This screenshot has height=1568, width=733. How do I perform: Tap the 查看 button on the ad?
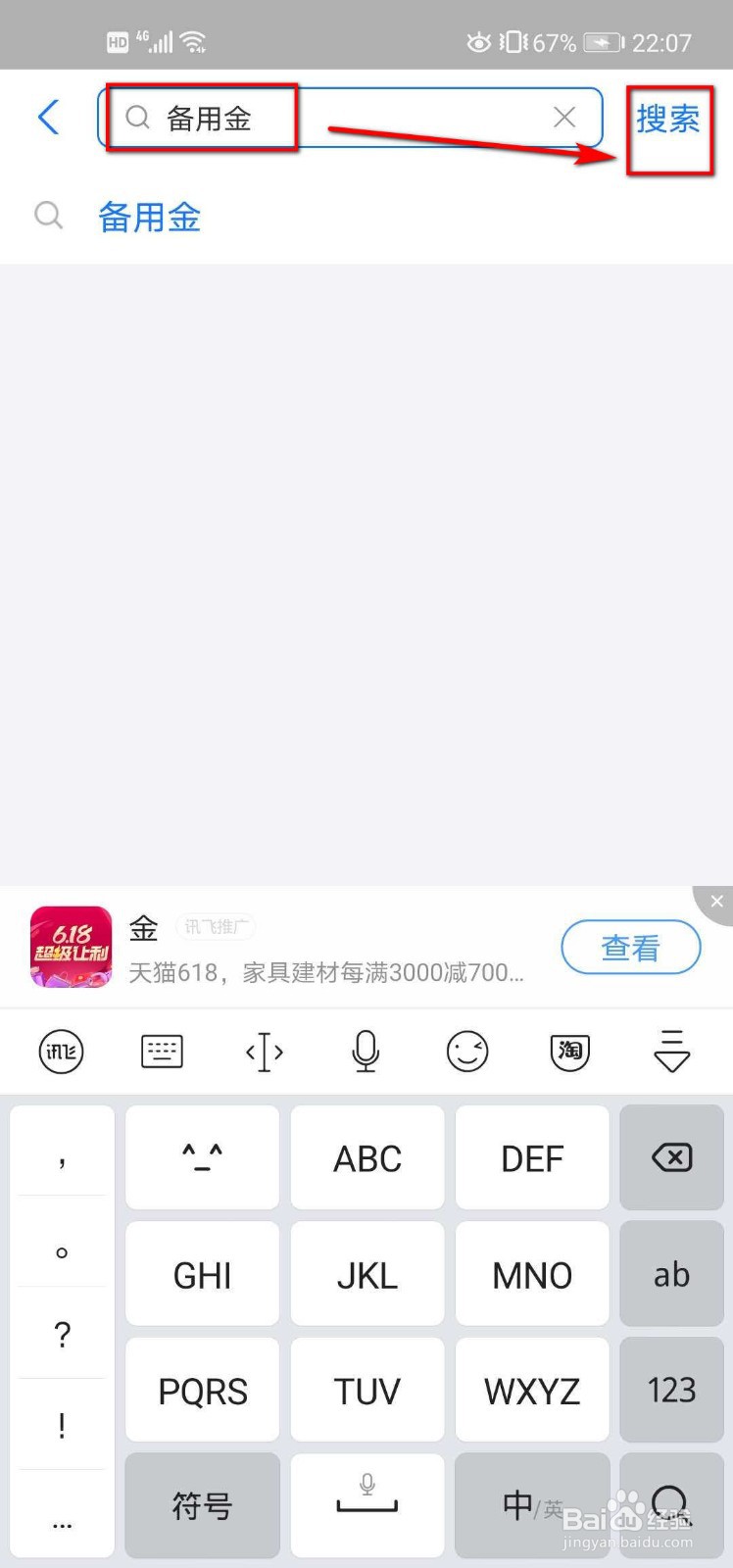point(630,947)
